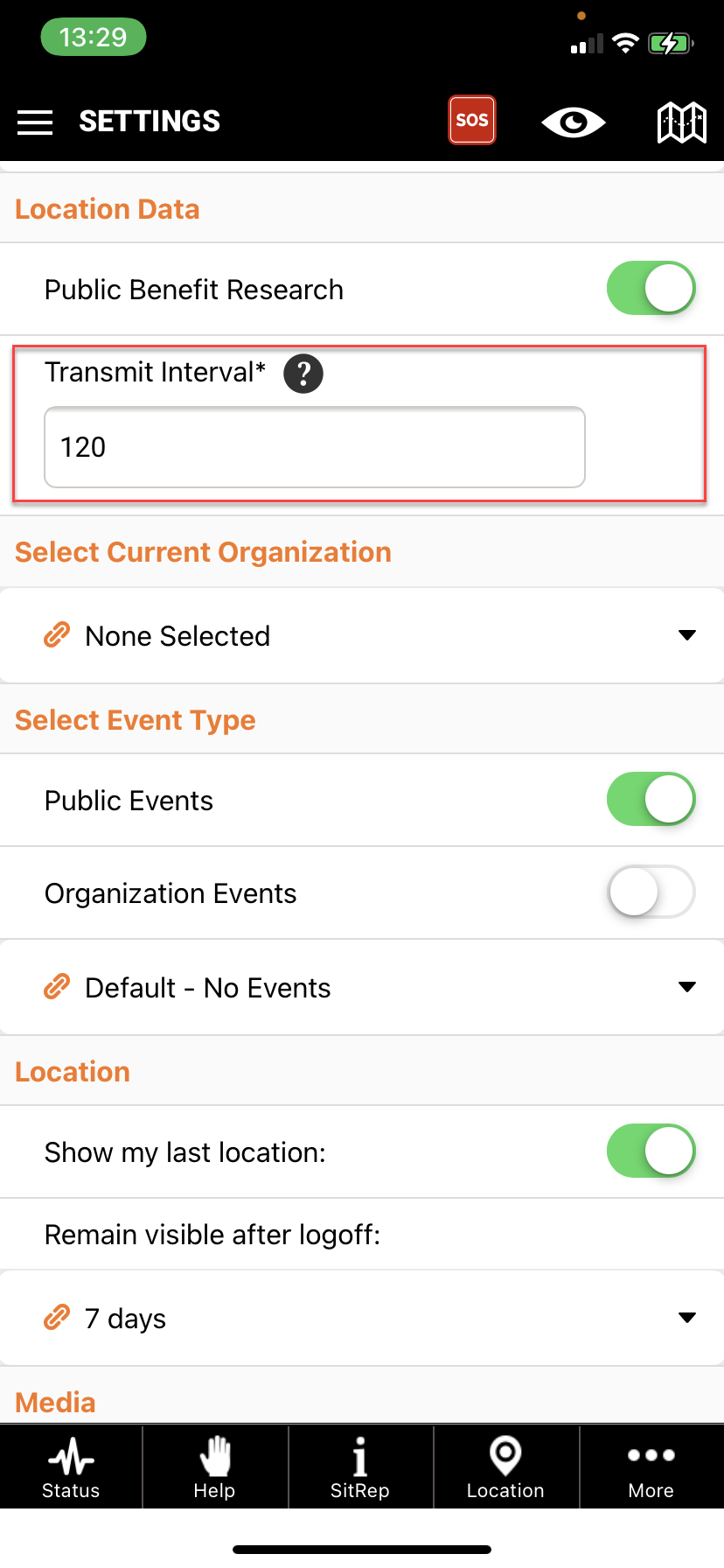Select the Location tab
This screenshot has width=724, height=1568.
coord(505,1468)
